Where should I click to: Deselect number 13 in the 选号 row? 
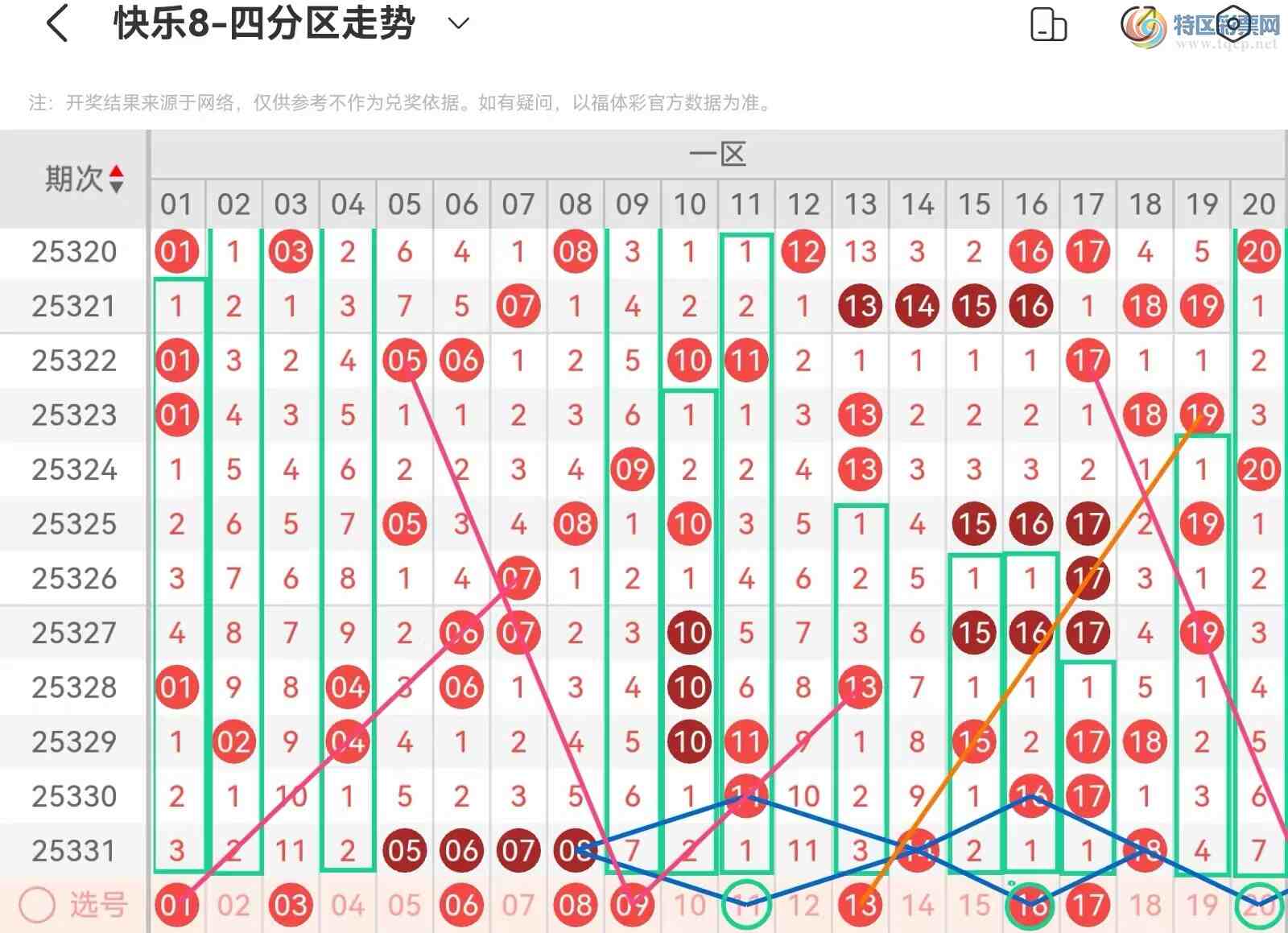(x=861, y=906)
